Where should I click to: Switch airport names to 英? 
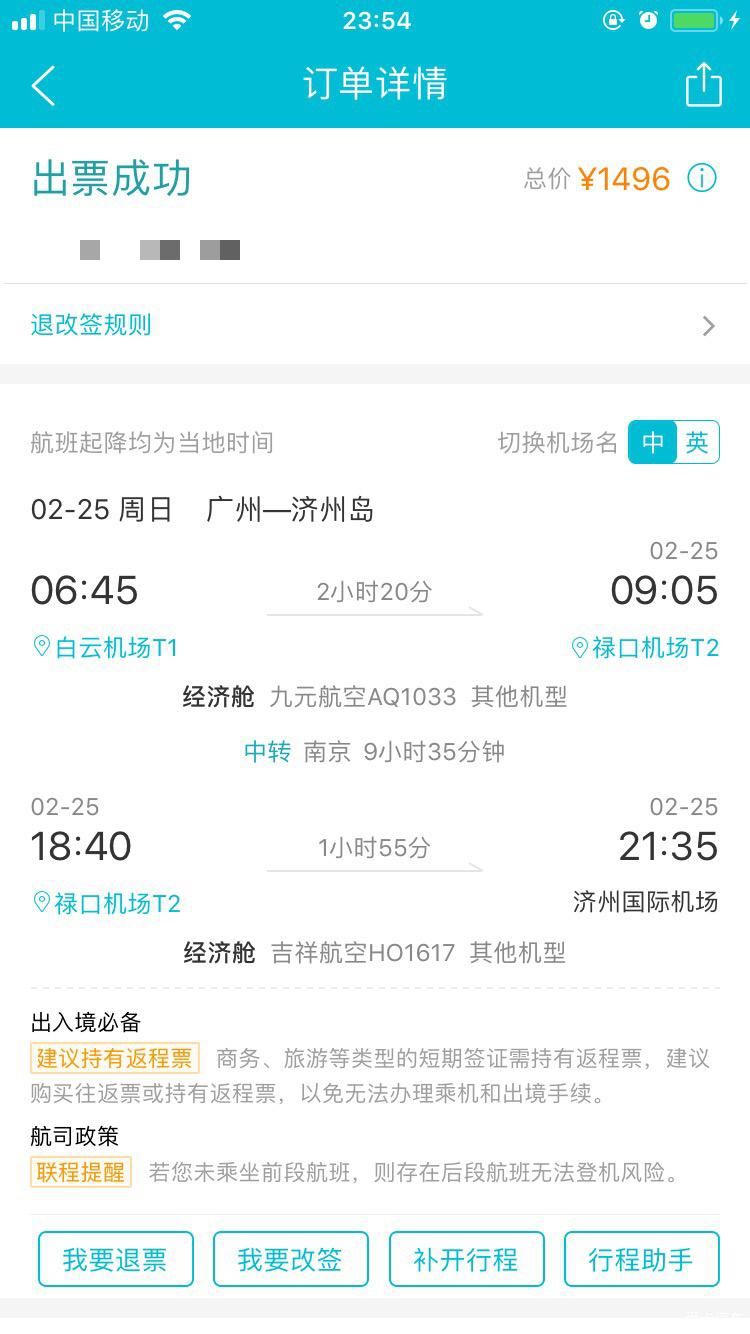[x=697, y=442]
